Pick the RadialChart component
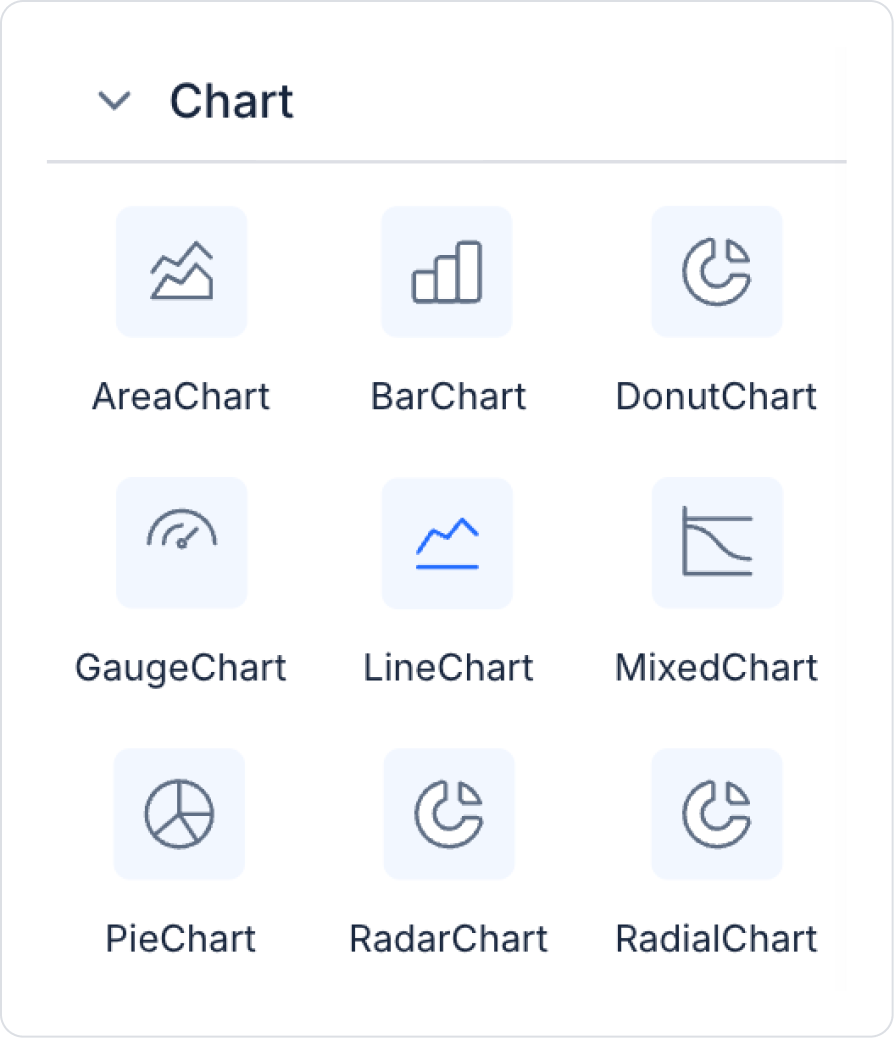 (717, 814)
